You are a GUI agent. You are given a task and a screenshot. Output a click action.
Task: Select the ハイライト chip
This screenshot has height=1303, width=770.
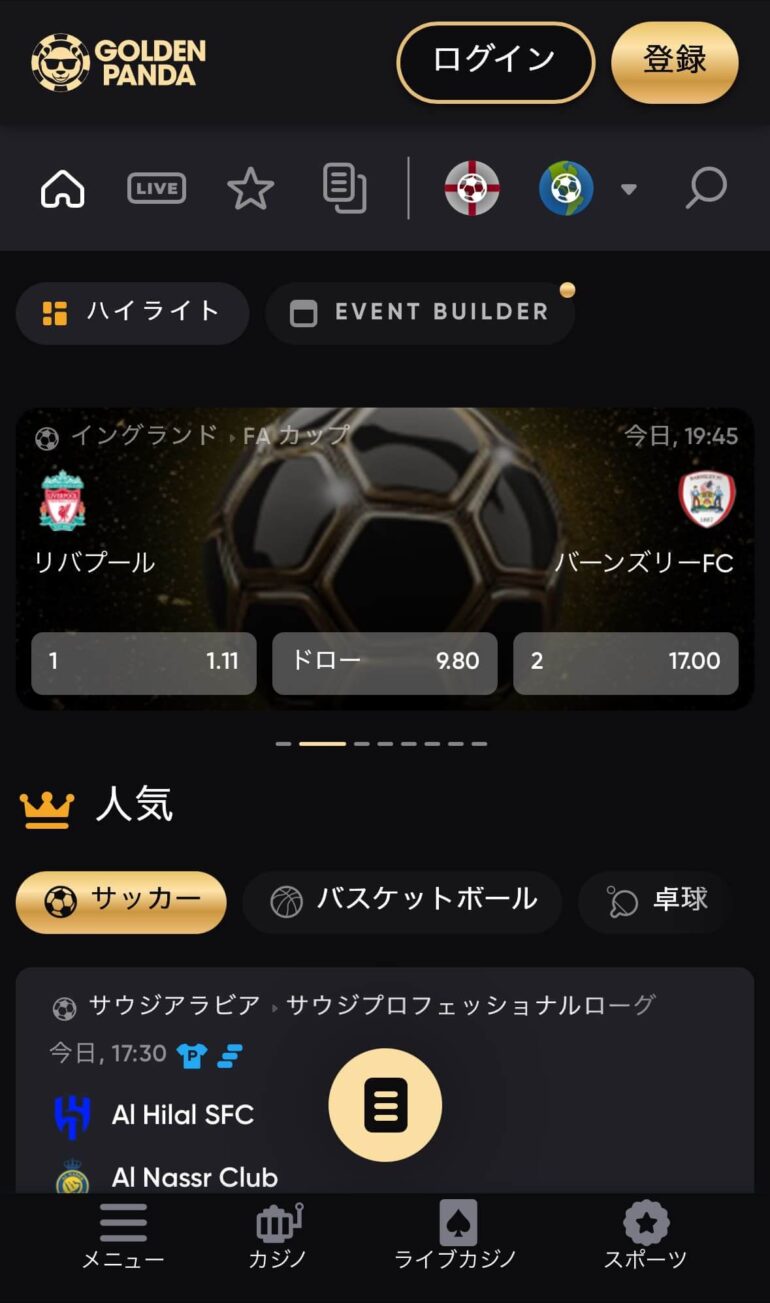[x=132, y=313]
